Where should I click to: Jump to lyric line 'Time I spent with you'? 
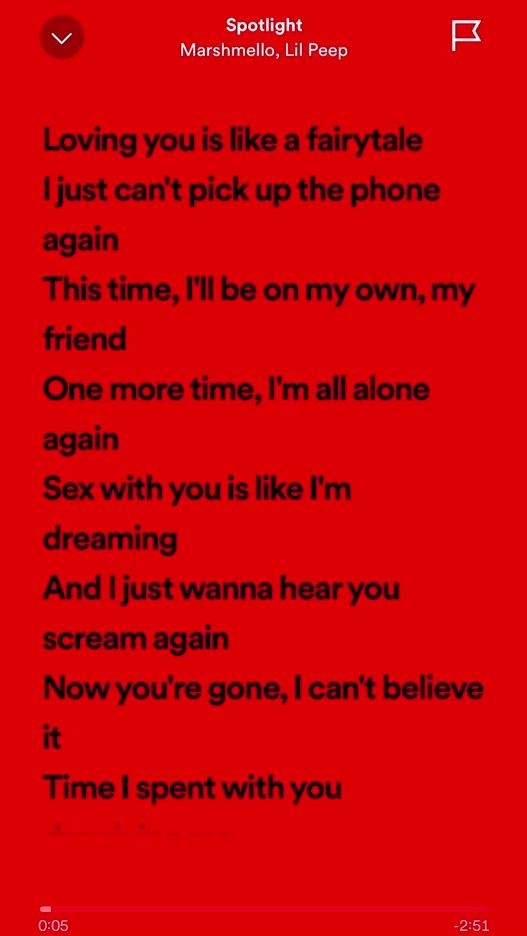coord(192,788)
